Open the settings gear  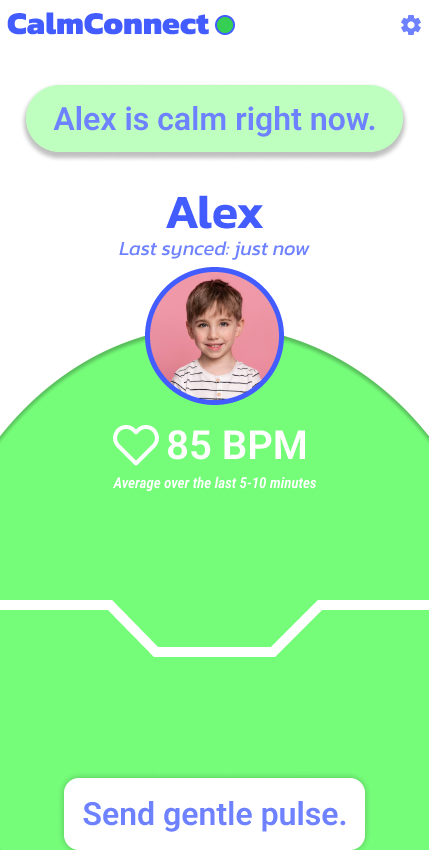pos(411,25)
